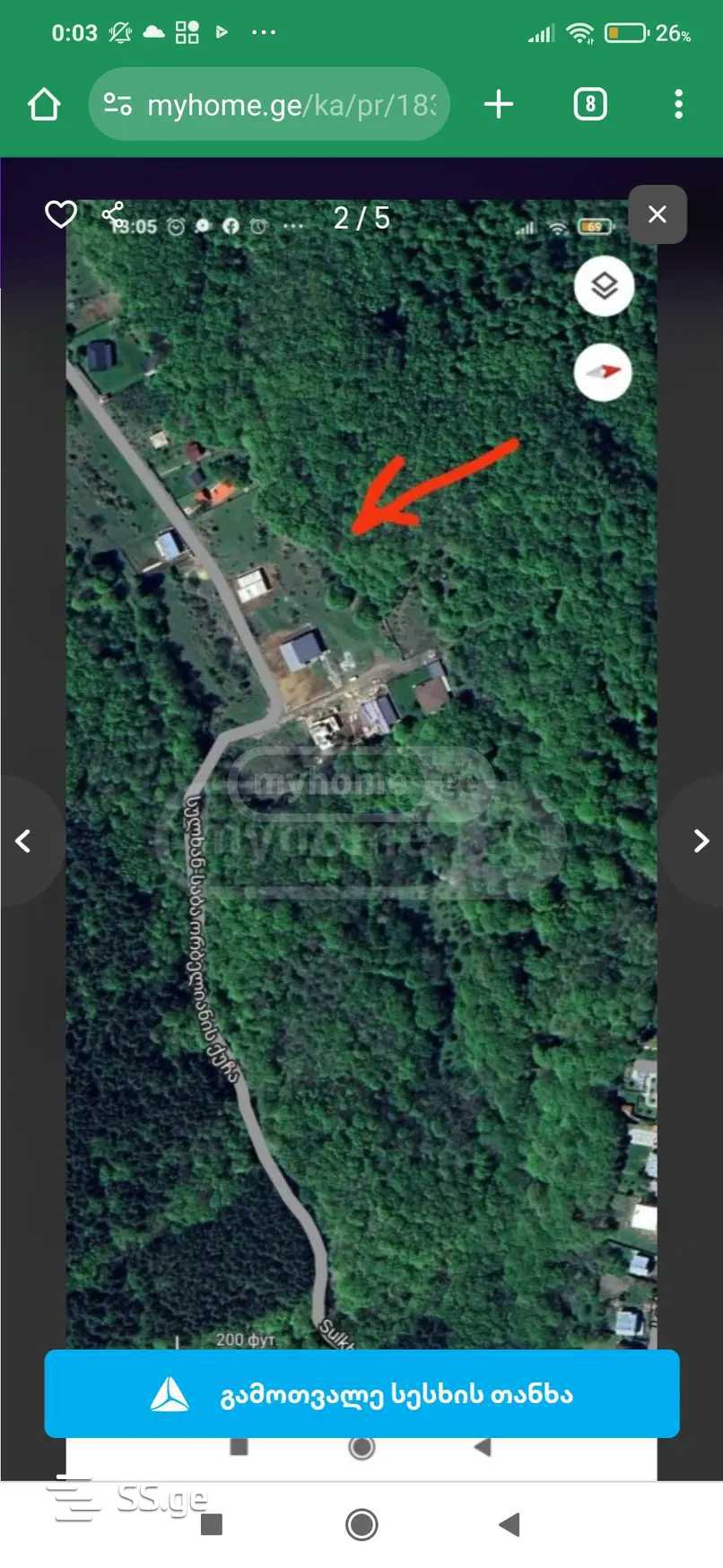Tap the myhome.ge address bar
Image resolution: width=723 pixels, height=1568 pixels.
coord(269,105)
